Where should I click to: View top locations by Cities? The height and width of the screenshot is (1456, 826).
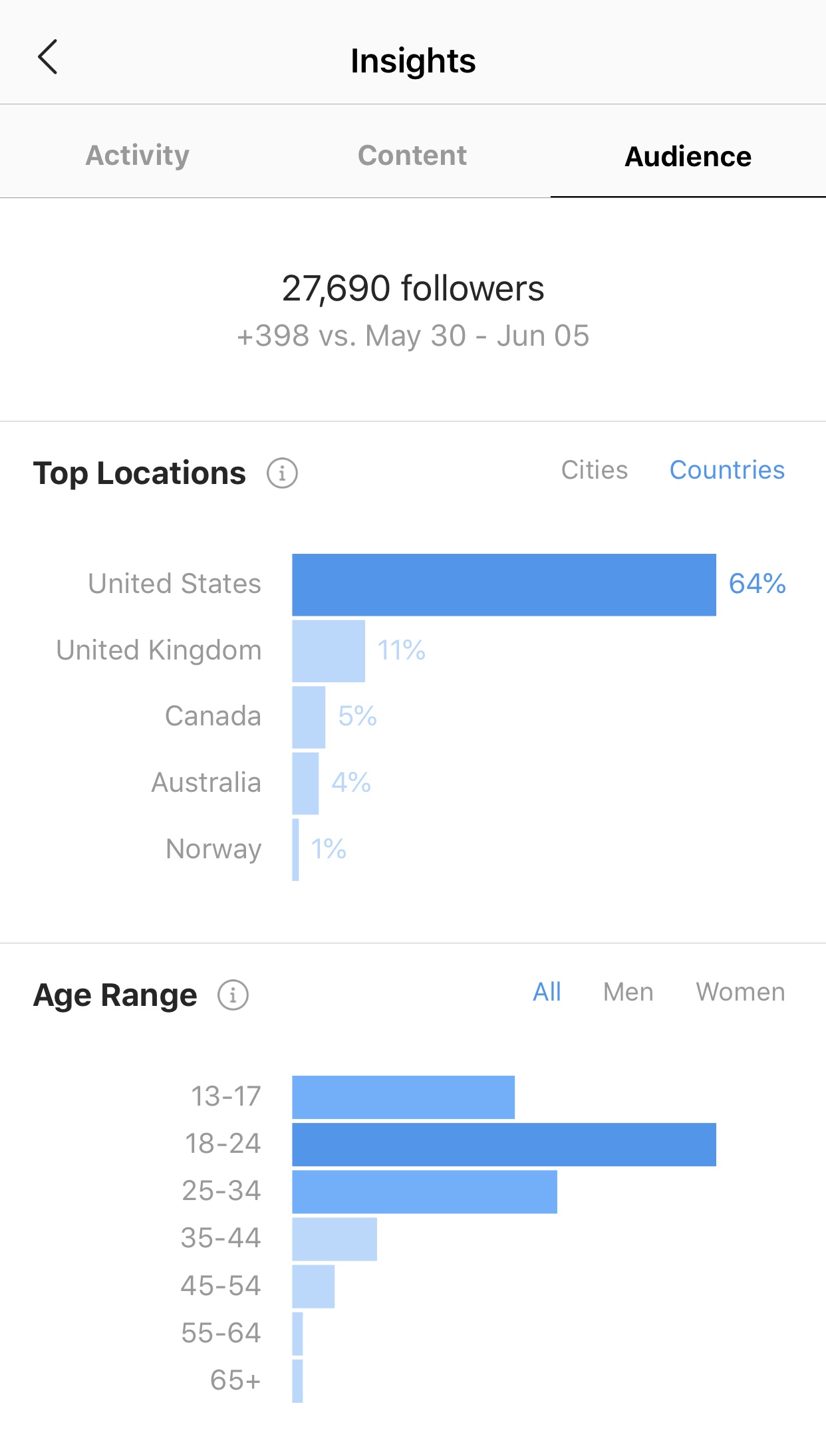595,470
